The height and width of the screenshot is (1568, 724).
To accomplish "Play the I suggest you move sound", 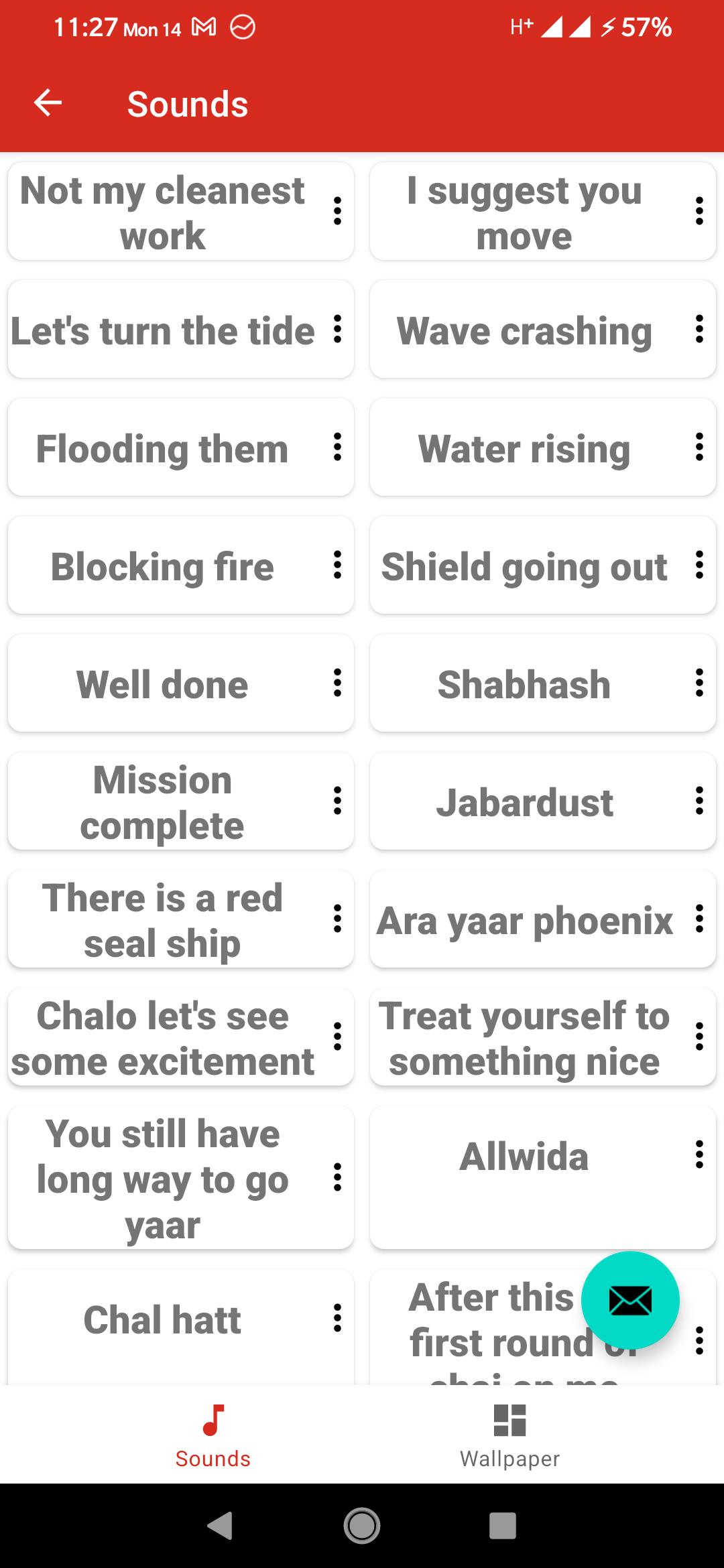I will (x=524, y=212).
